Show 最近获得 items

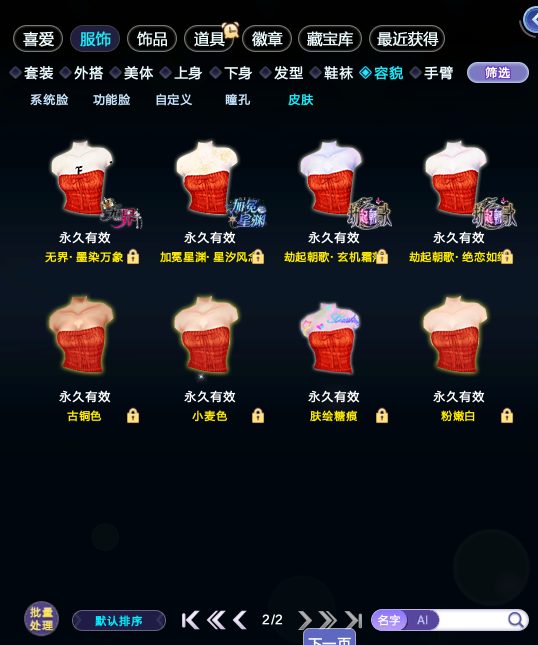pyautogui.click(x=407, y=39)
